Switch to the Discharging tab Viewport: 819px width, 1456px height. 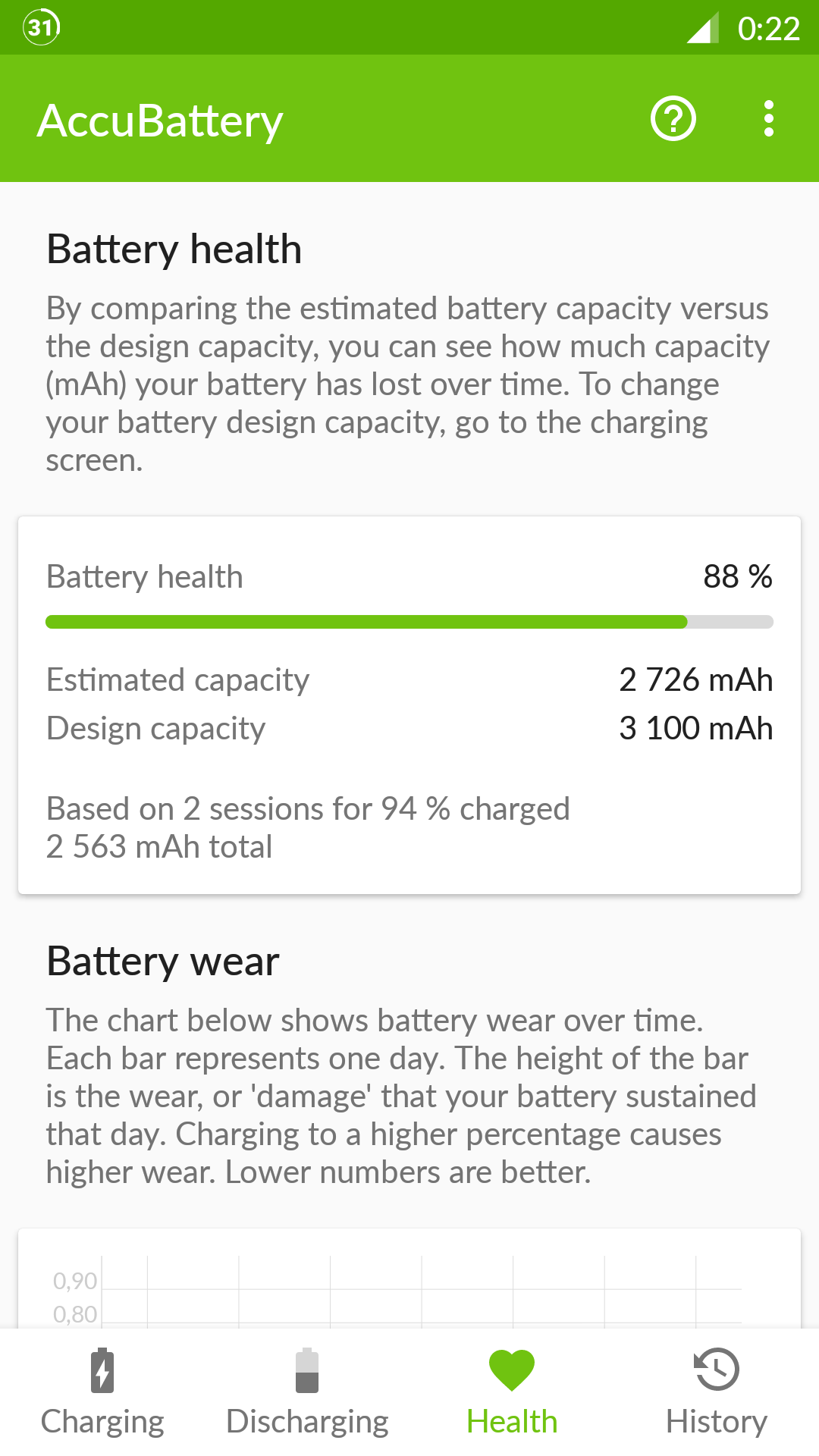pos(307,1392)
